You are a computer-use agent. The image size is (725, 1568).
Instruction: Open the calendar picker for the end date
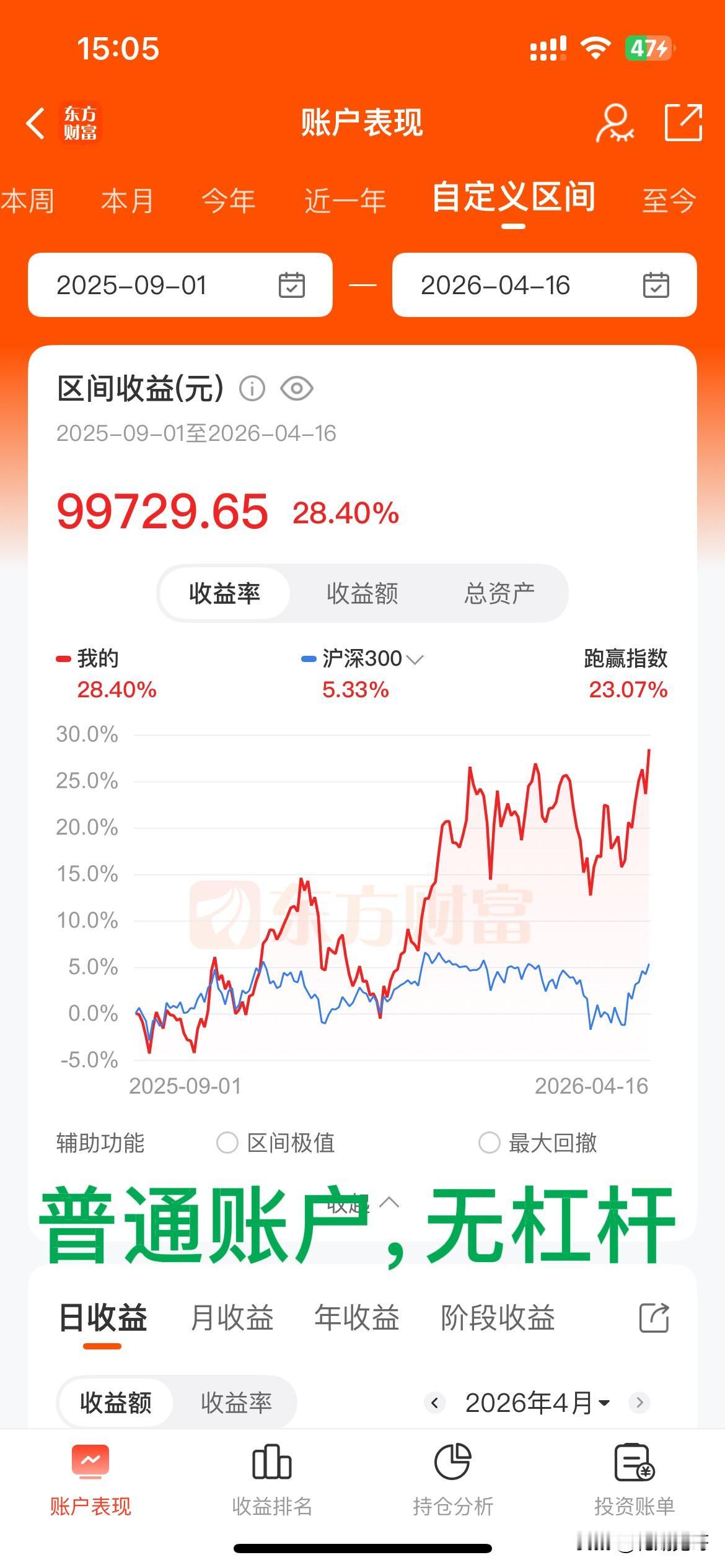656,285
